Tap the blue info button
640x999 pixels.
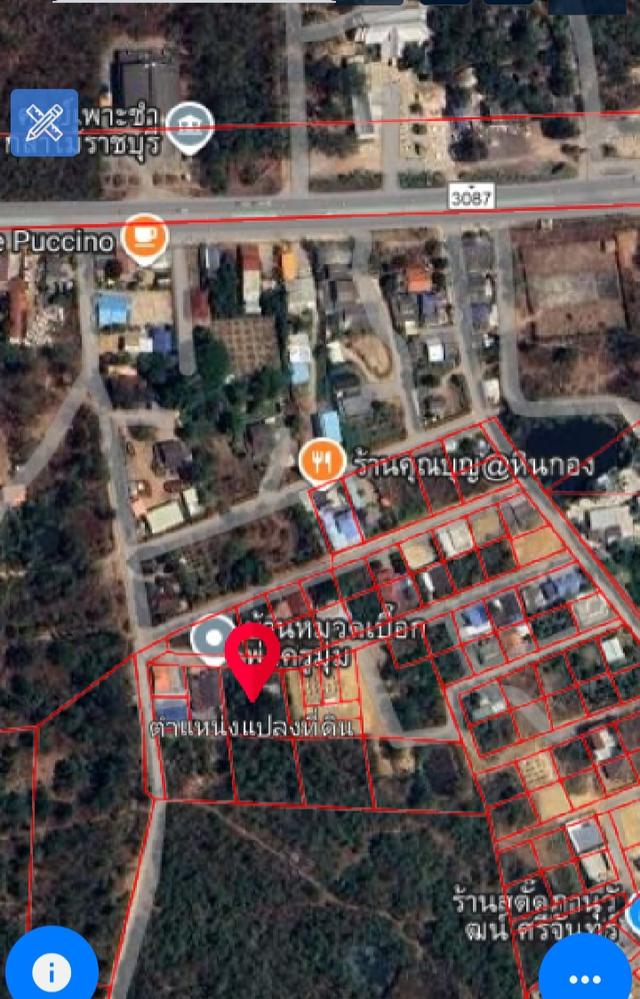coord(51,969)
